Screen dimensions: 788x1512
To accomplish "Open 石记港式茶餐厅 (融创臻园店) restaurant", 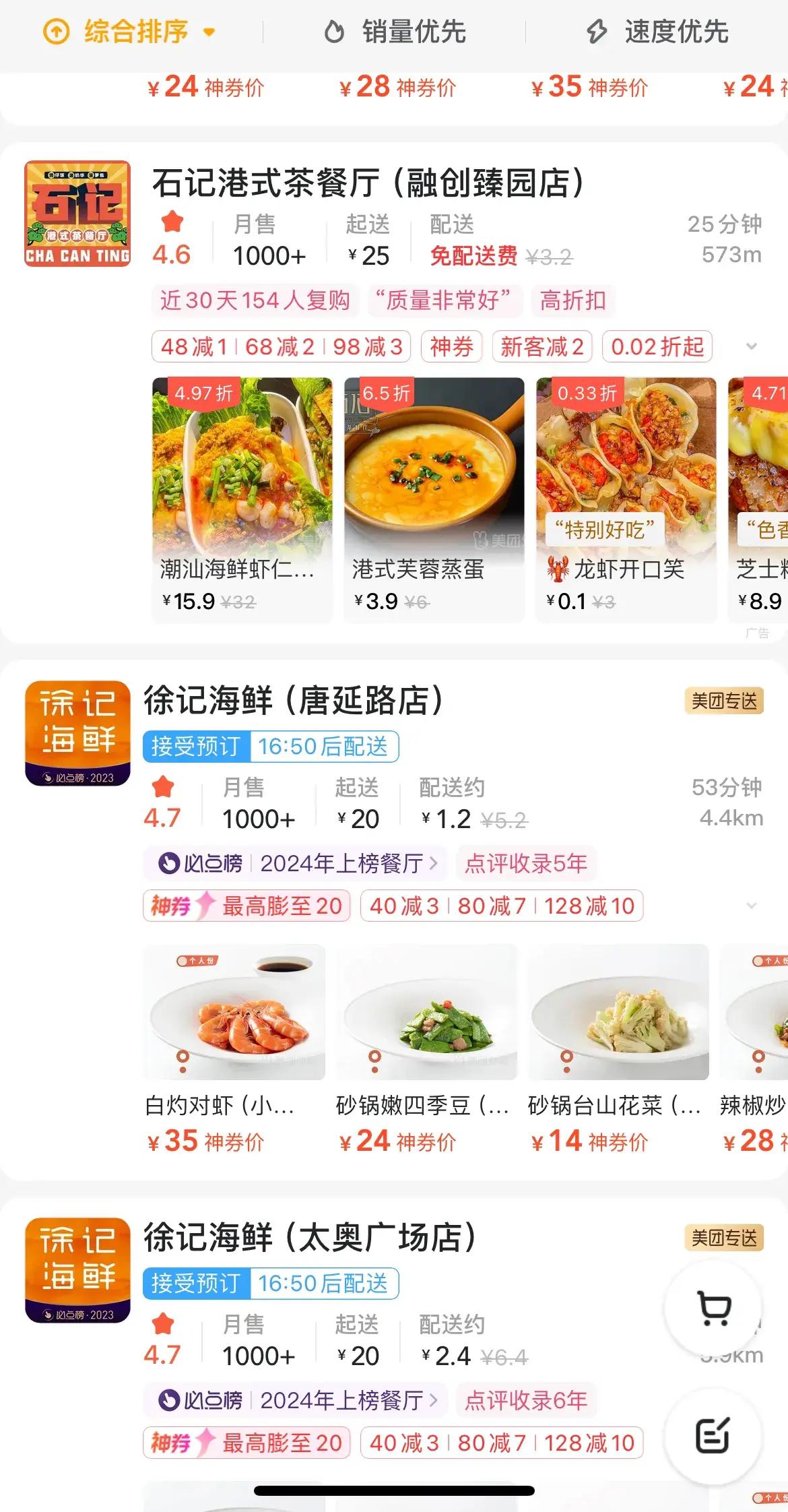I will tap(368, 183).
